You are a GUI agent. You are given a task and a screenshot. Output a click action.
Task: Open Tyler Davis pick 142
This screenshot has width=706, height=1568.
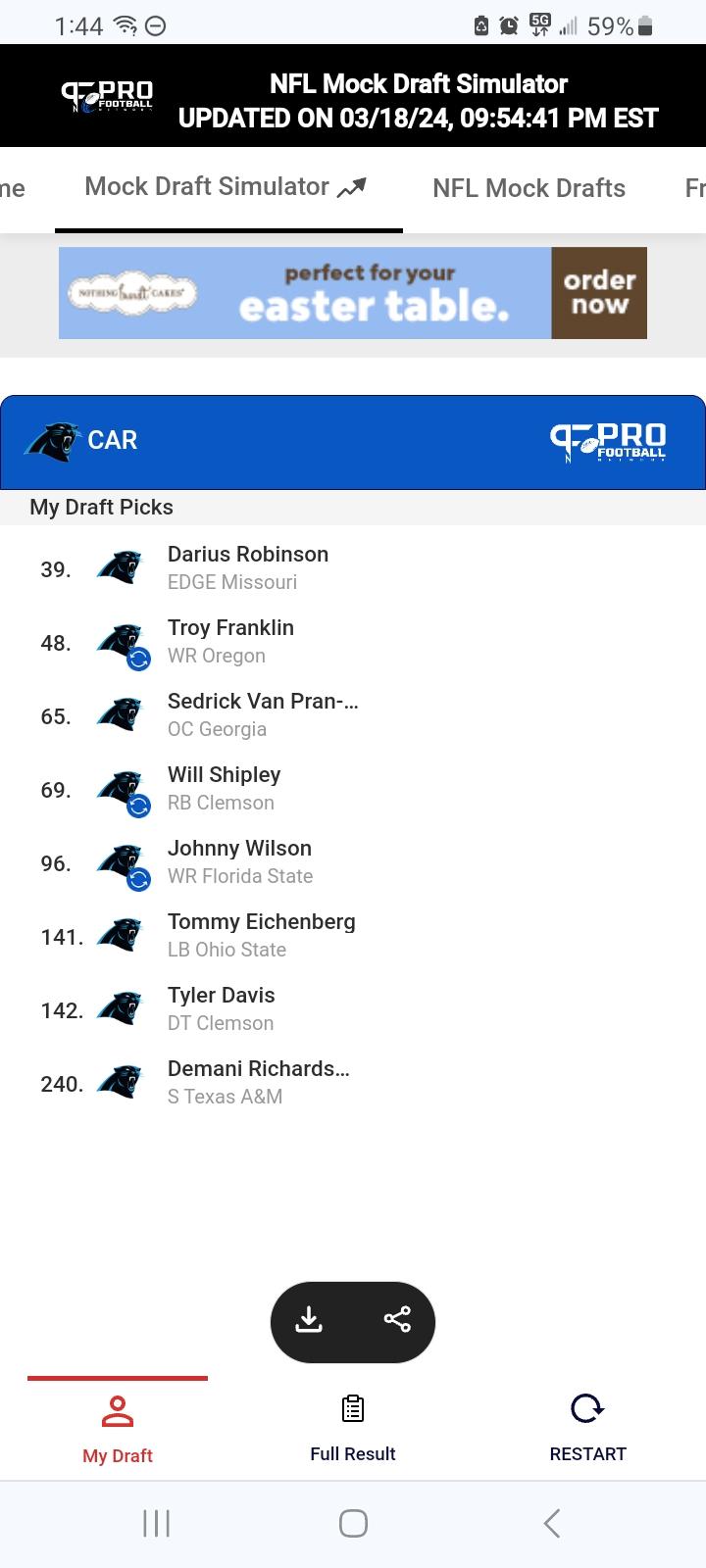point(353,1009)
